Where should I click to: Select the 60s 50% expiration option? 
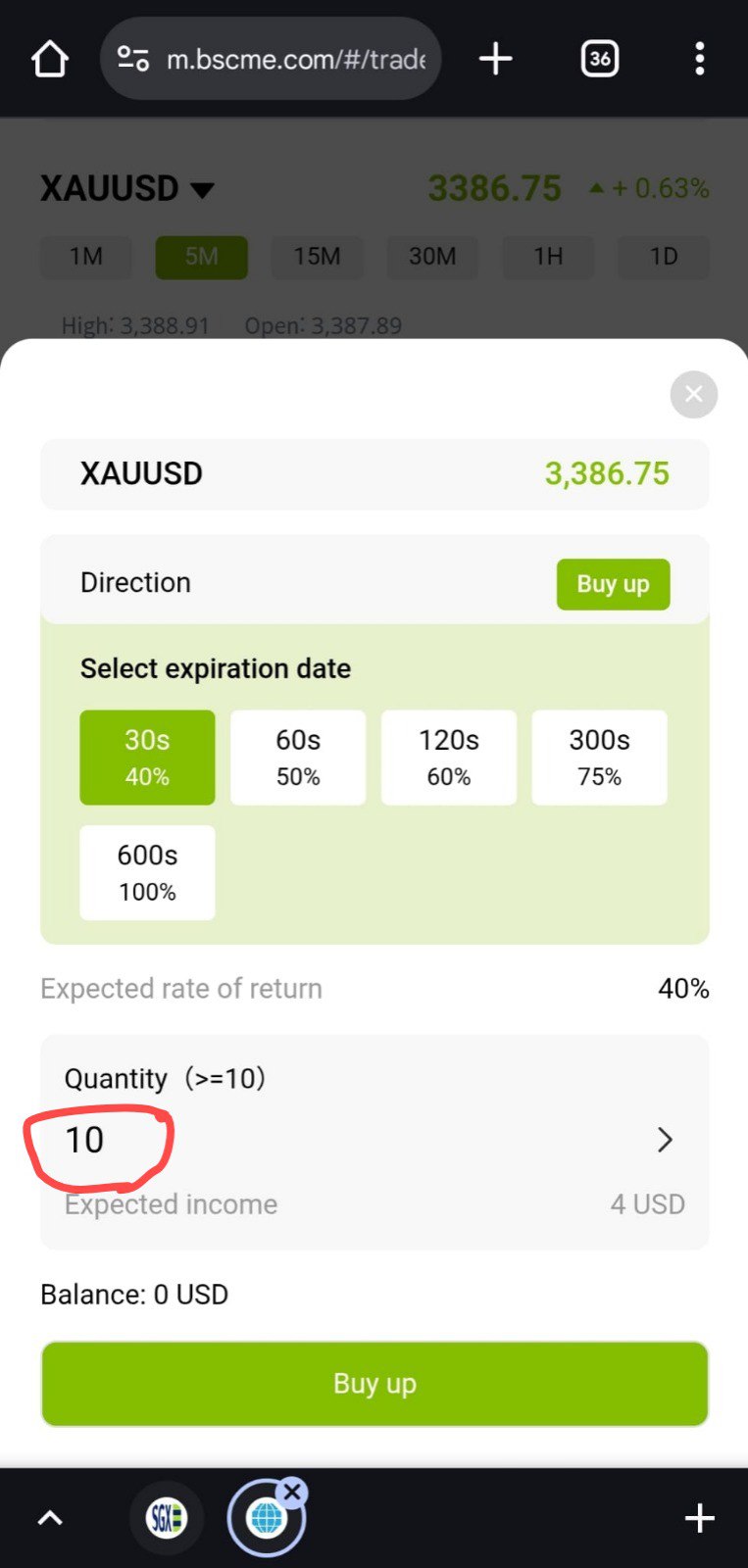[298, 758]
